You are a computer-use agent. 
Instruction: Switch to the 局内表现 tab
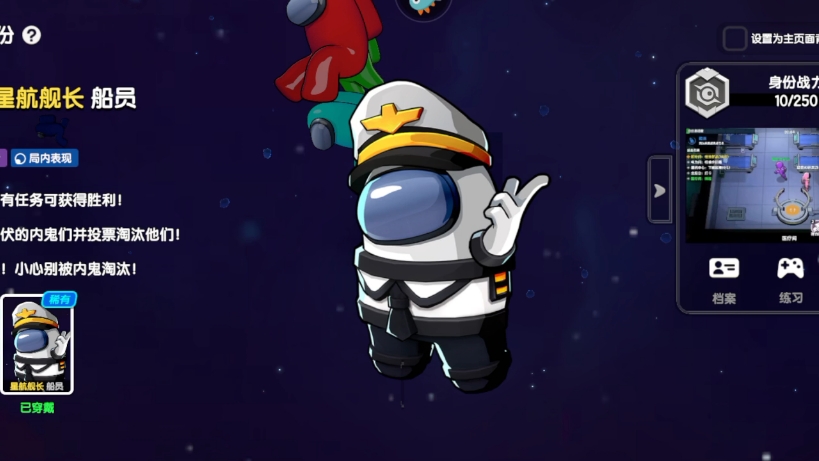coord(45,158)
